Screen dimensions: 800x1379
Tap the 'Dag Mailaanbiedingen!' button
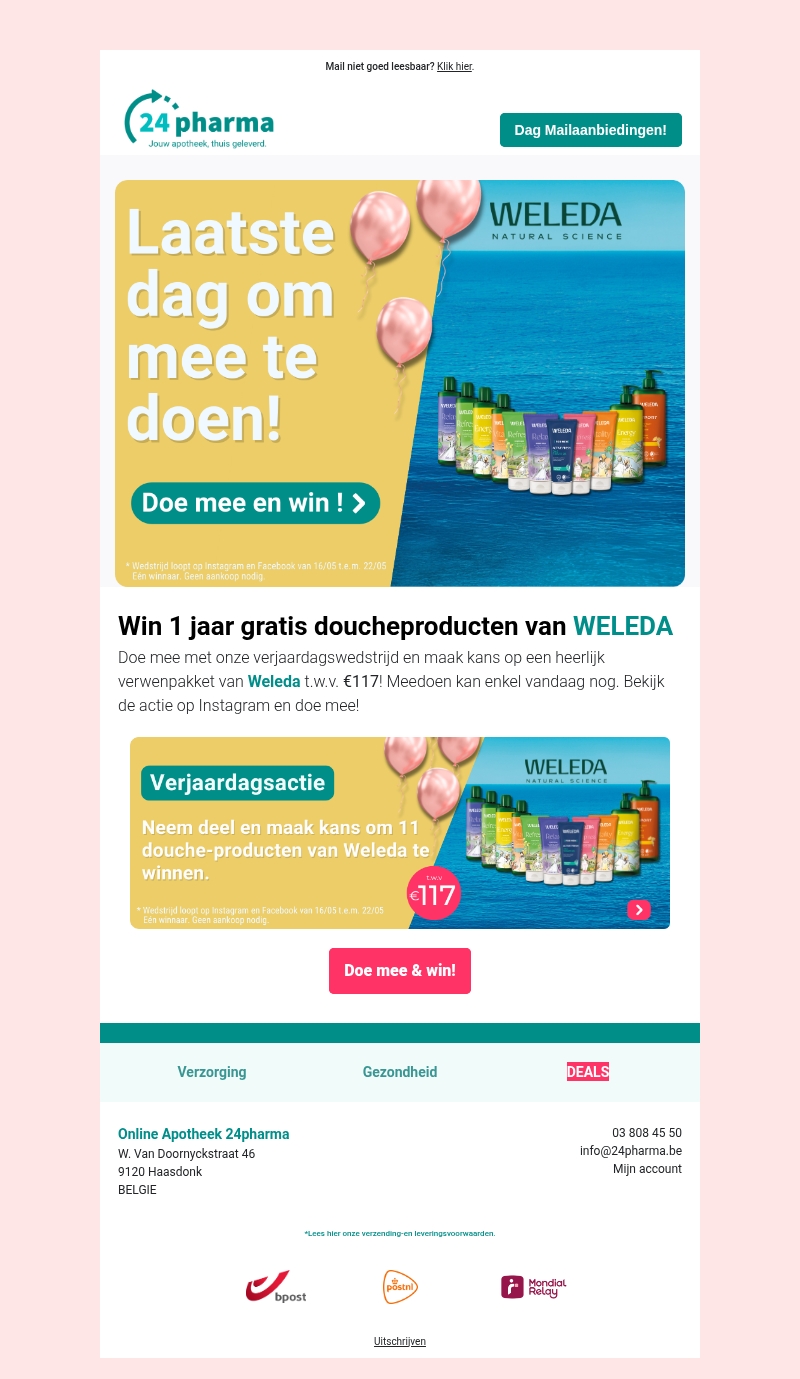590,130
